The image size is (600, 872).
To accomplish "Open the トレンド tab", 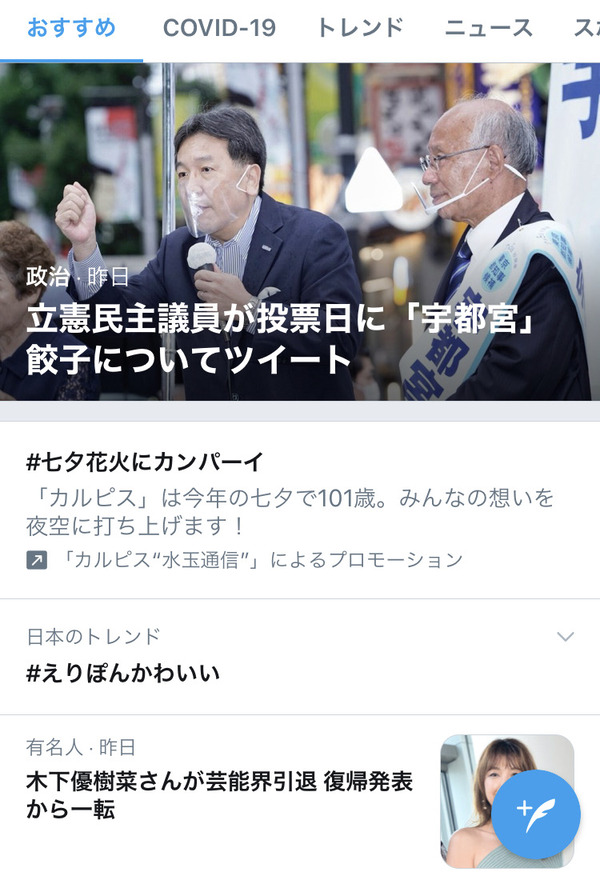I will click(x=360, y=28).
